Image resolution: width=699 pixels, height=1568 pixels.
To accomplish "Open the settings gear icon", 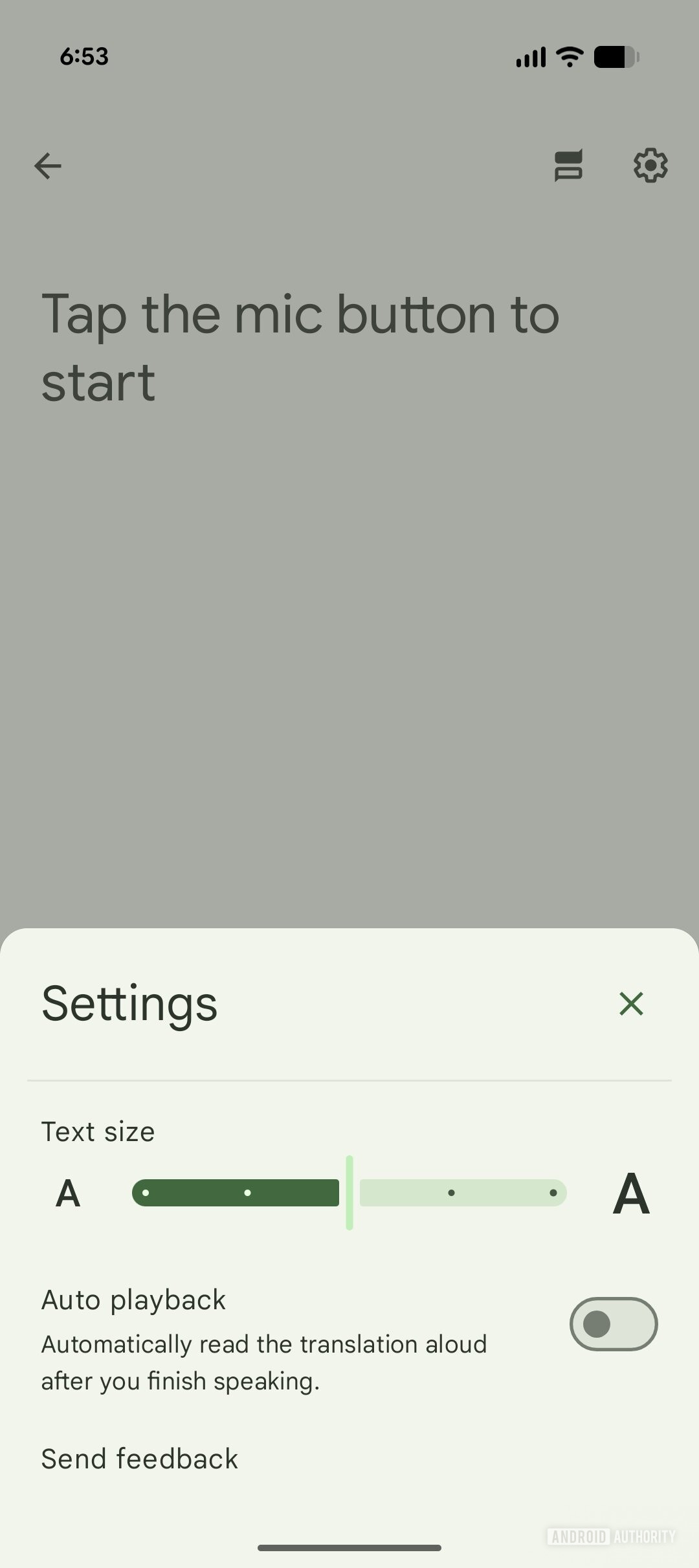I will (650, 166).
